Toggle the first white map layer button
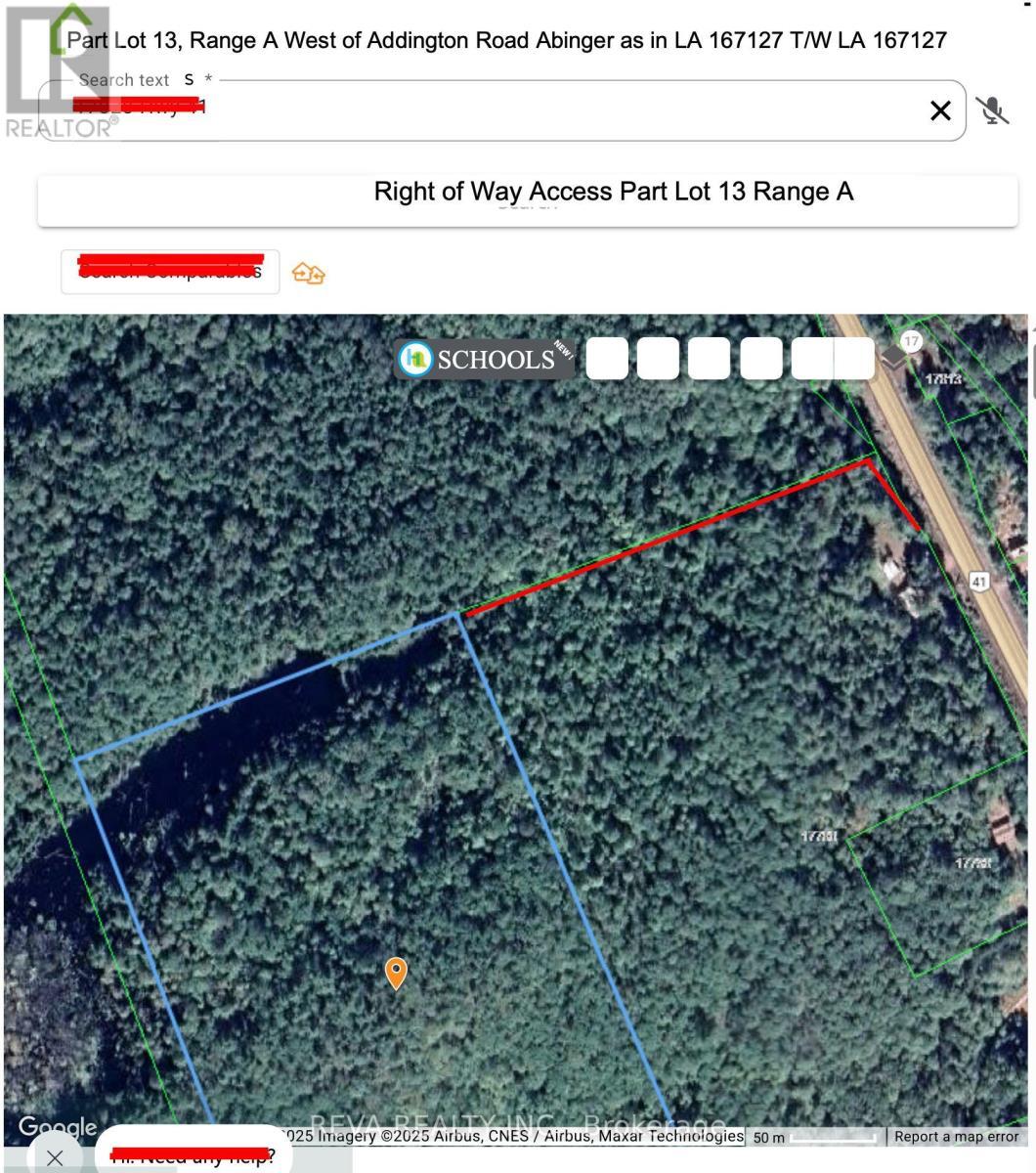 click(608, 358)
